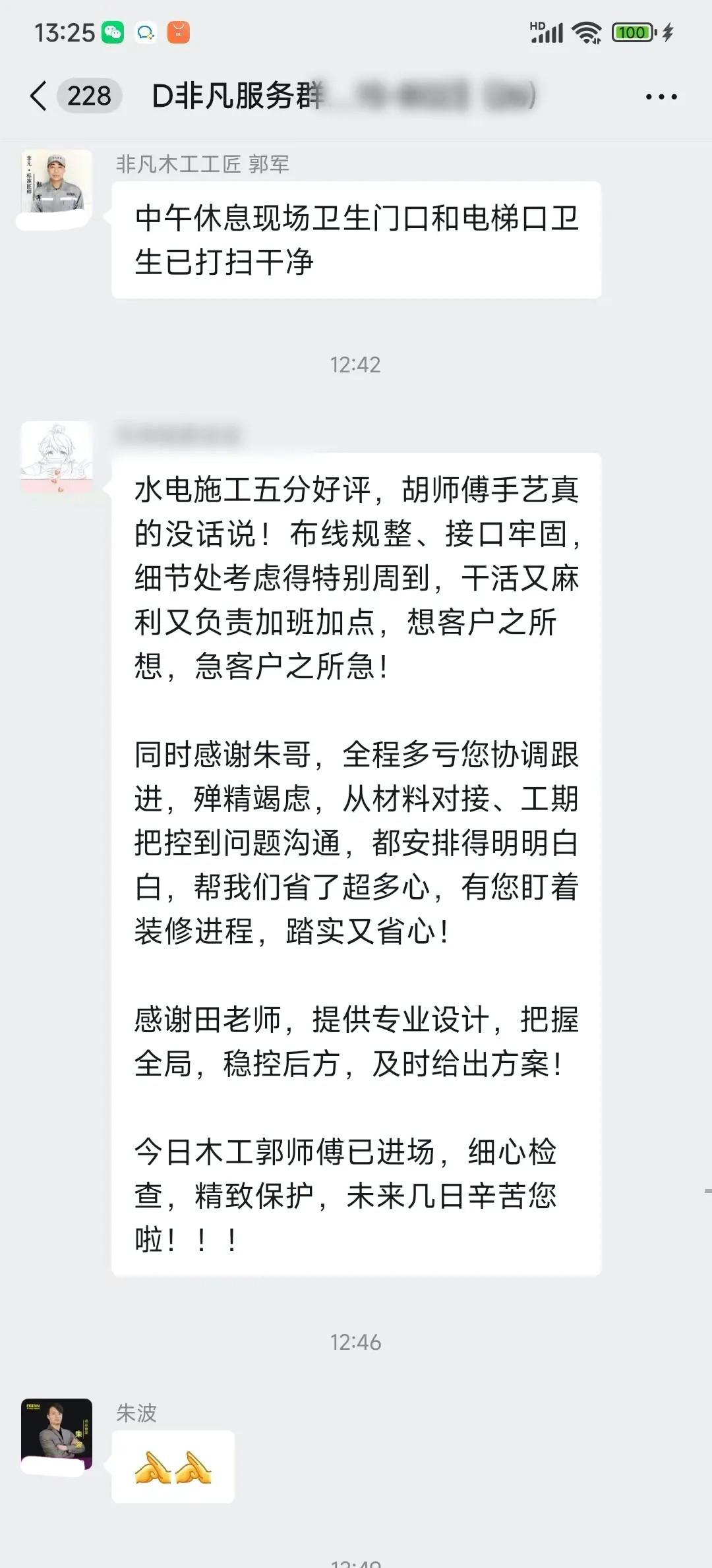Open the group chat overflow menu

pos(661,97)
